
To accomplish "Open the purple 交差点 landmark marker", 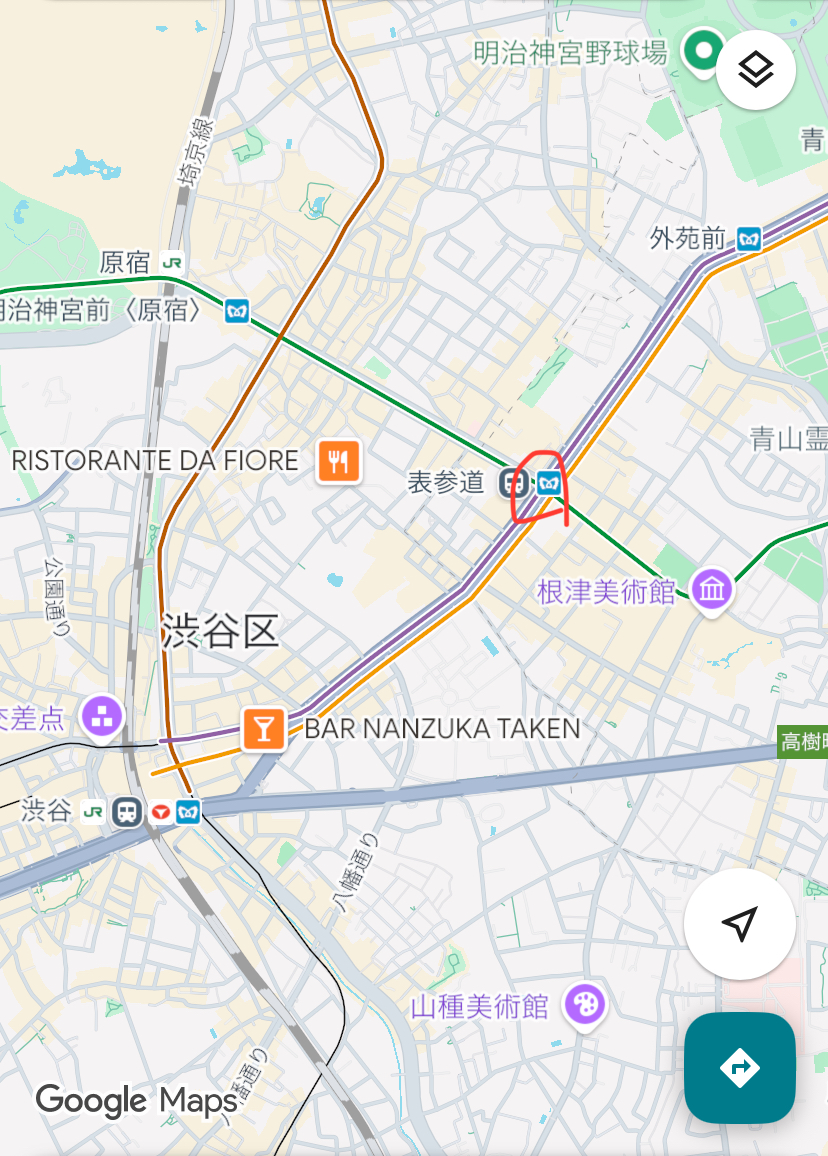I will [101, 715].
